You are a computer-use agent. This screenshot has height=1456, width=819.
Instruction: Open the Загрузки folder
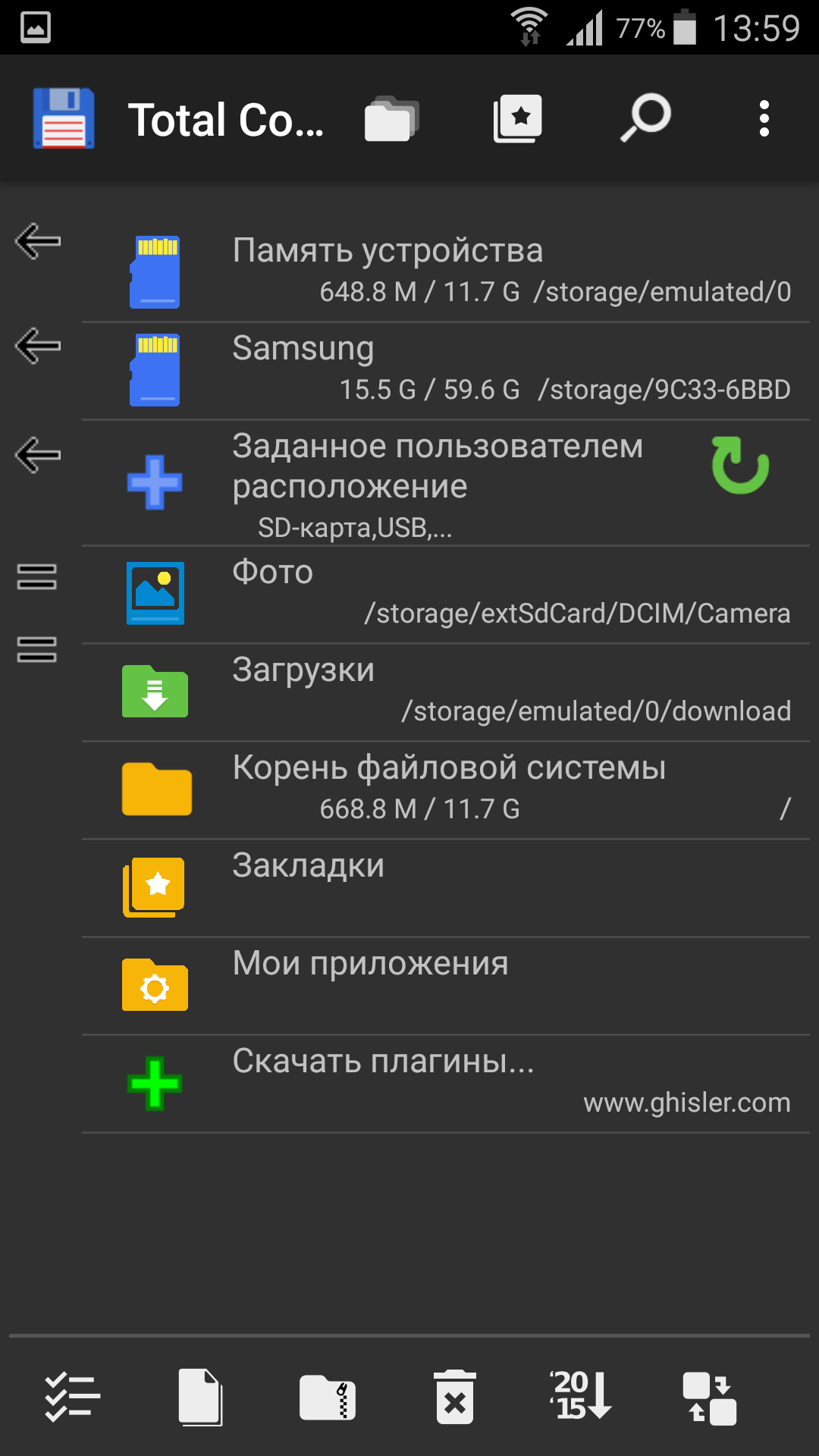tap(446, 692)
